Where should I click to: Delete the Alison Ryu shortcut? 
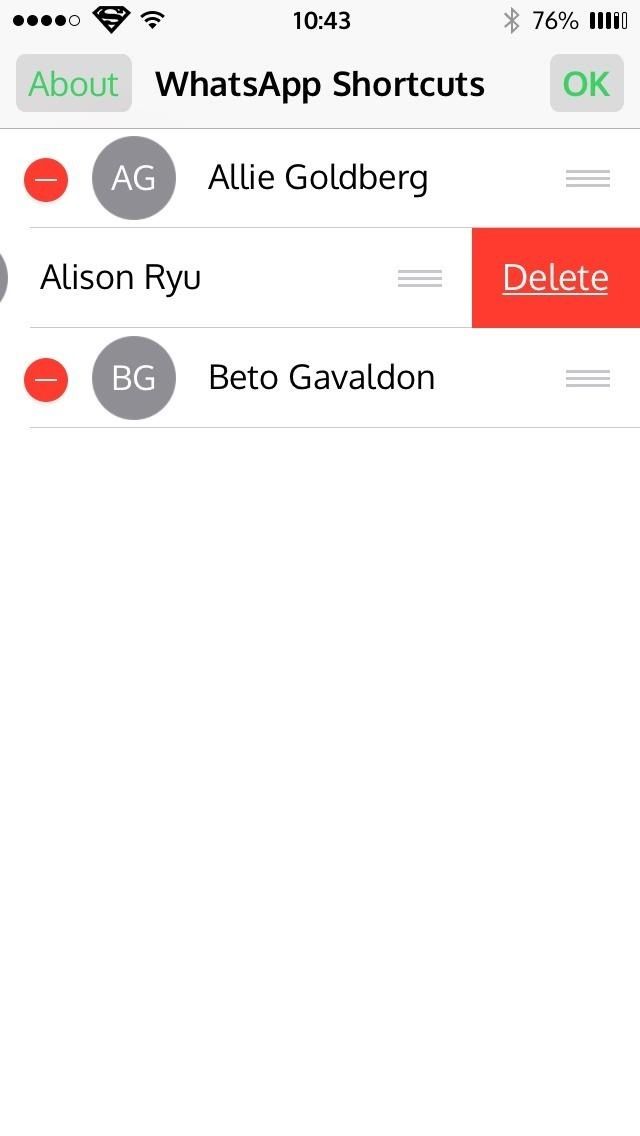click(x=555, y=278)
